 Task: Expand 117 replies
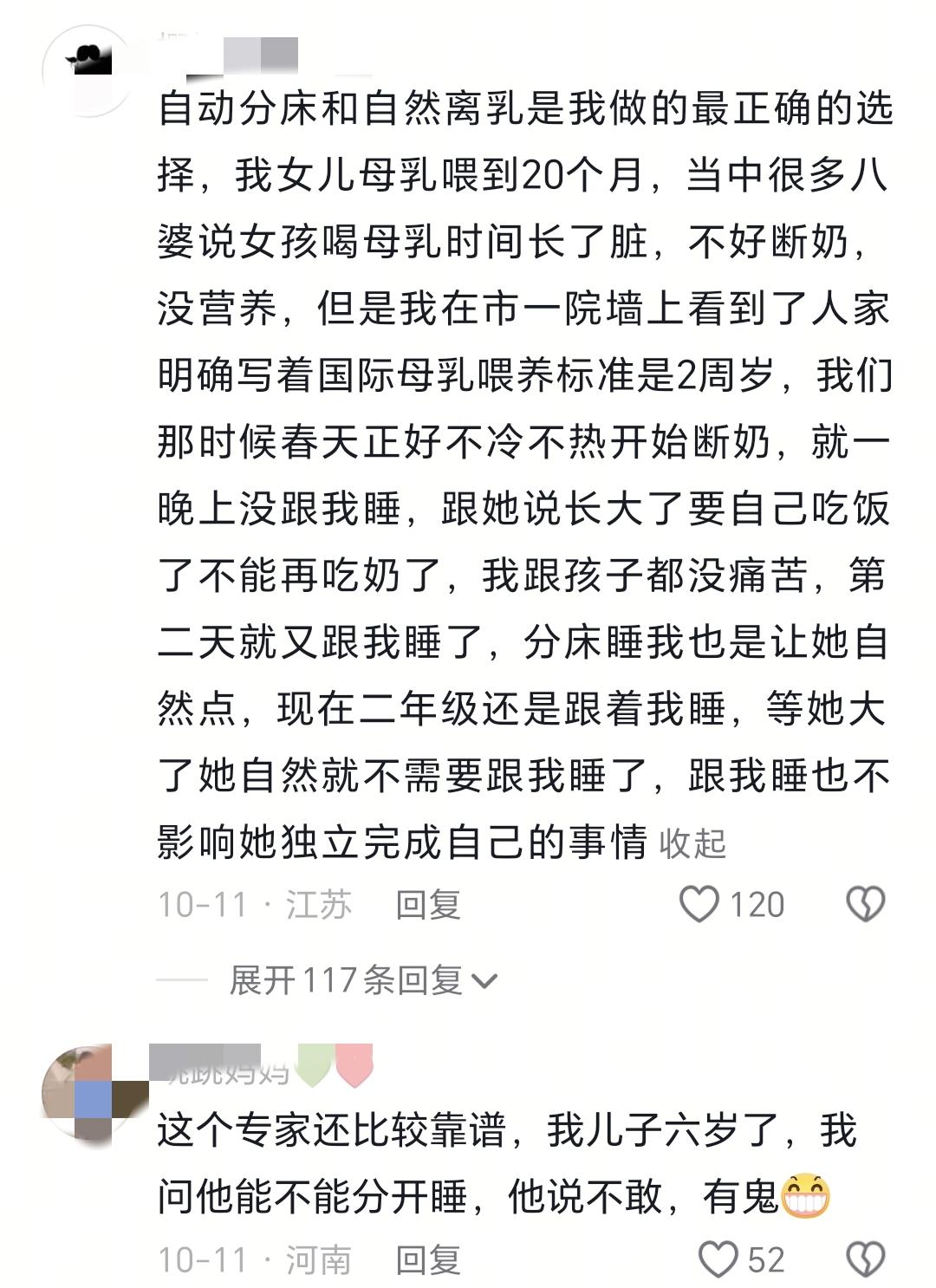click(x=362, y=980)
